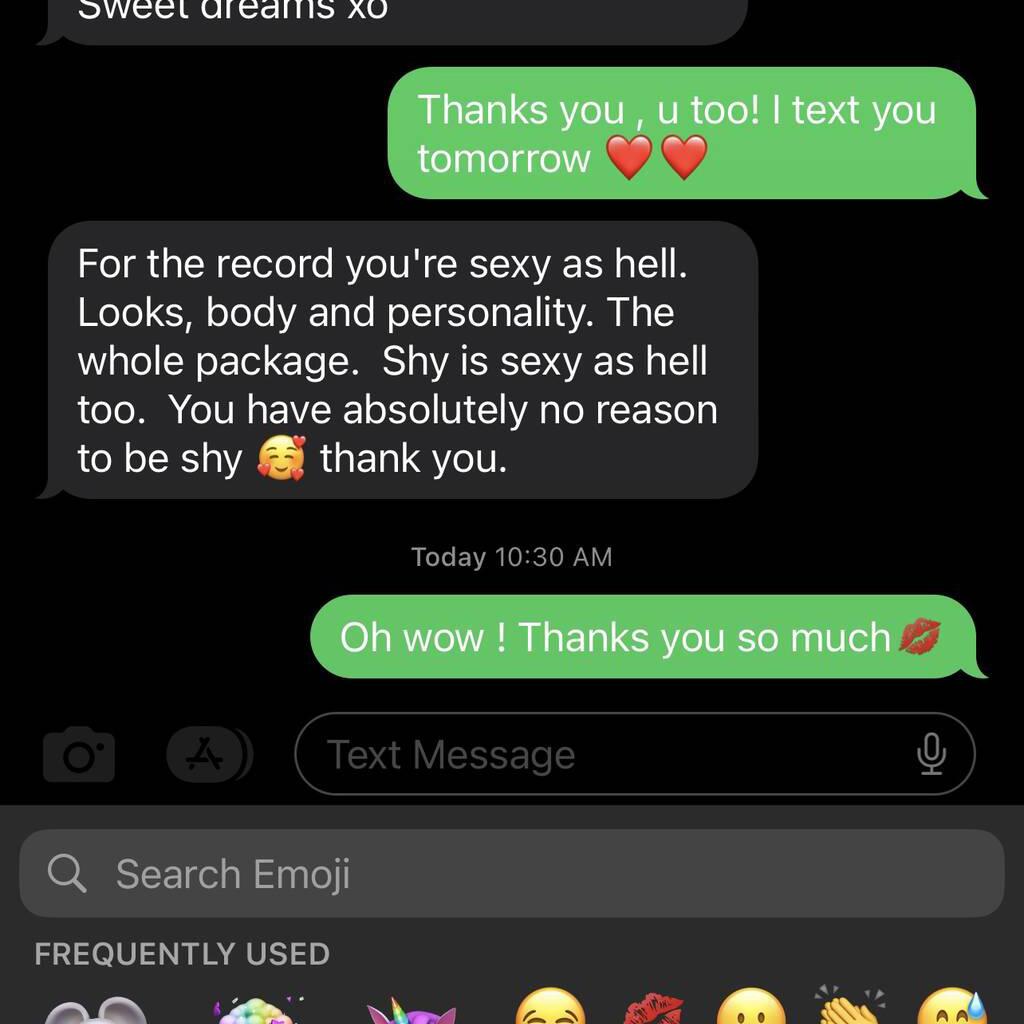Tap the Search Emoji field
The image size is (1024, 1024).
[511, 874]
